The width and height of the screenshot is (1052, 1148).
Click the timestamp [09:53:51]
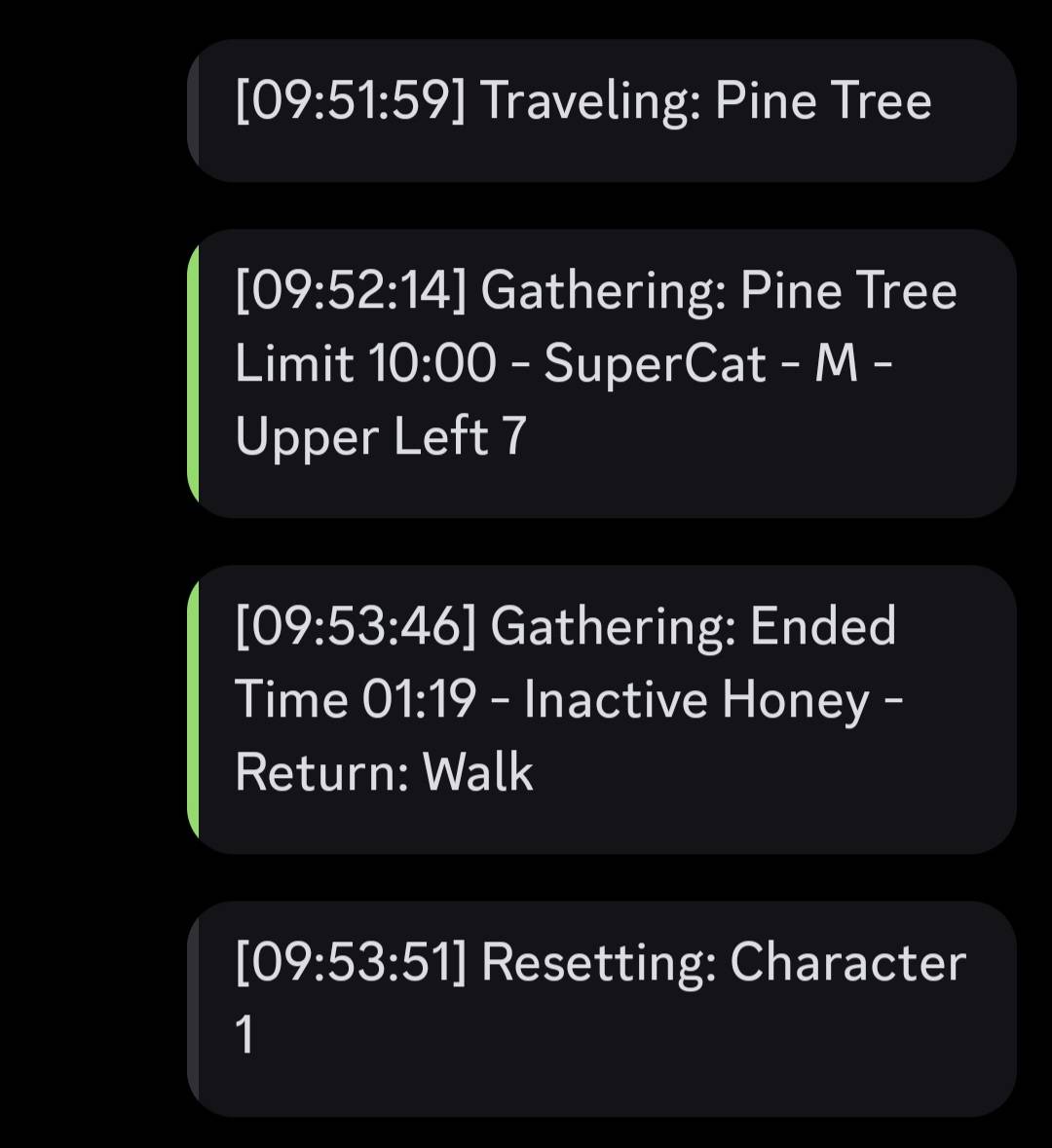(x=351, y=965)
